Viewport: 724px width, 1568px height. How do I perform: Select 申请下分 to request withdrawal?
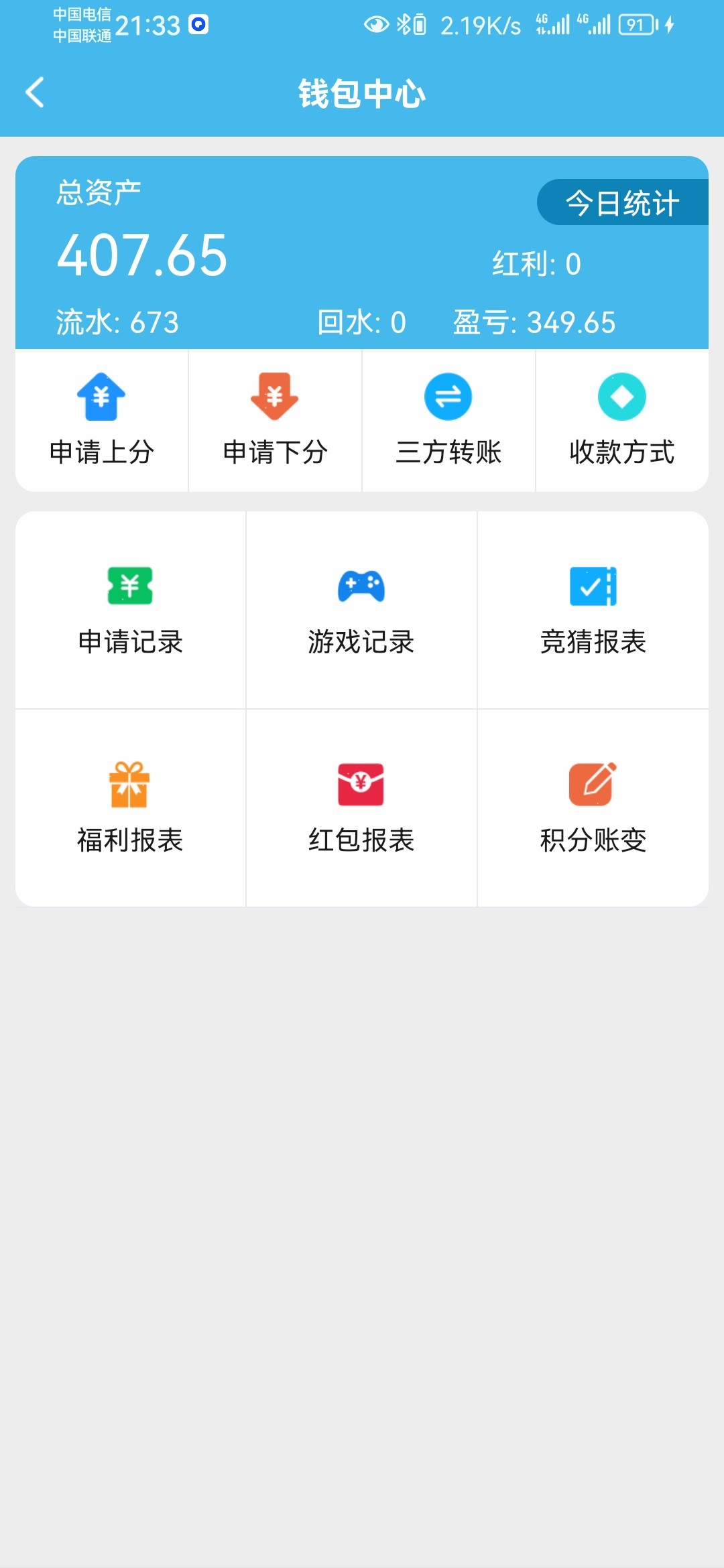tap(275, 421)
